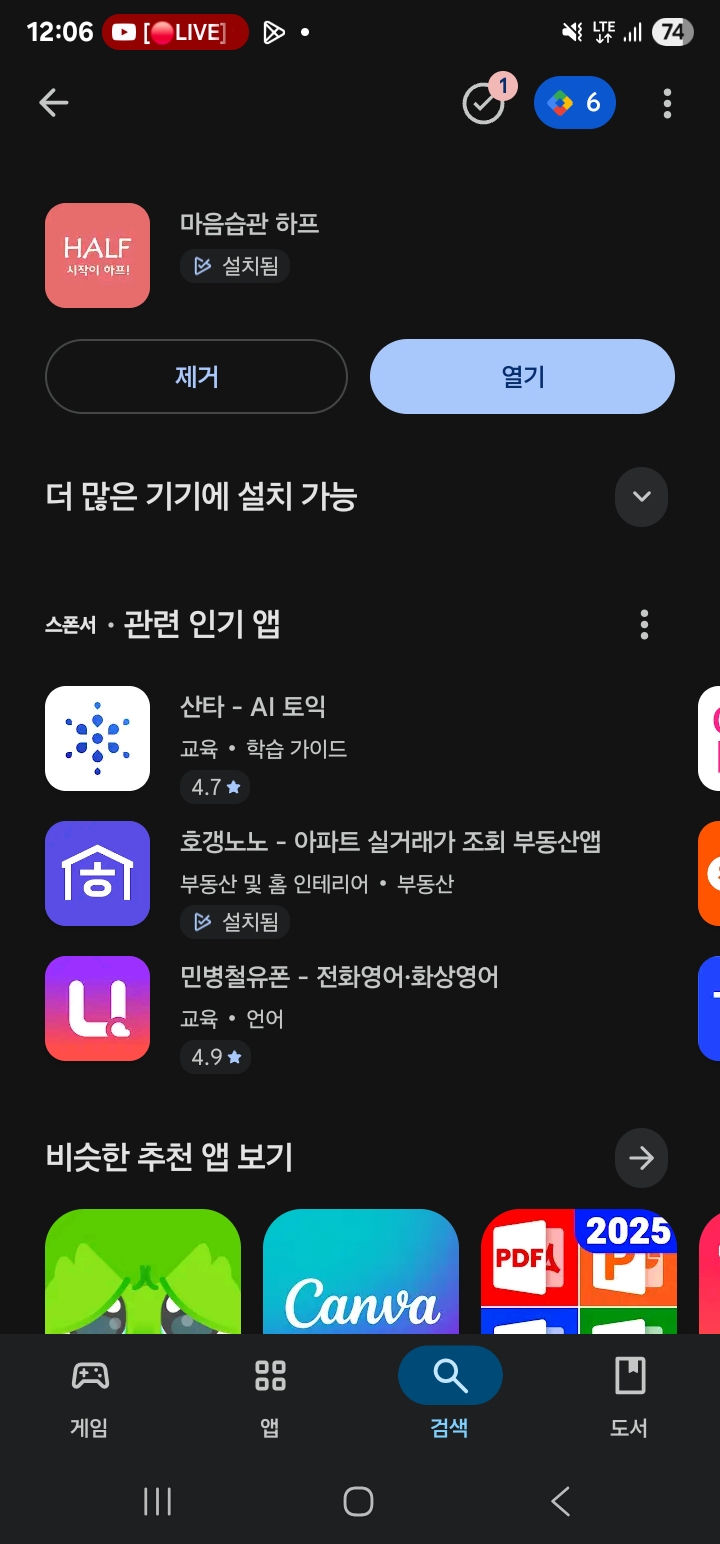Image resolution: width=720 pixels, height=1544 pixels.
Task: Tap 열기 to open the app
Action: 522,377
